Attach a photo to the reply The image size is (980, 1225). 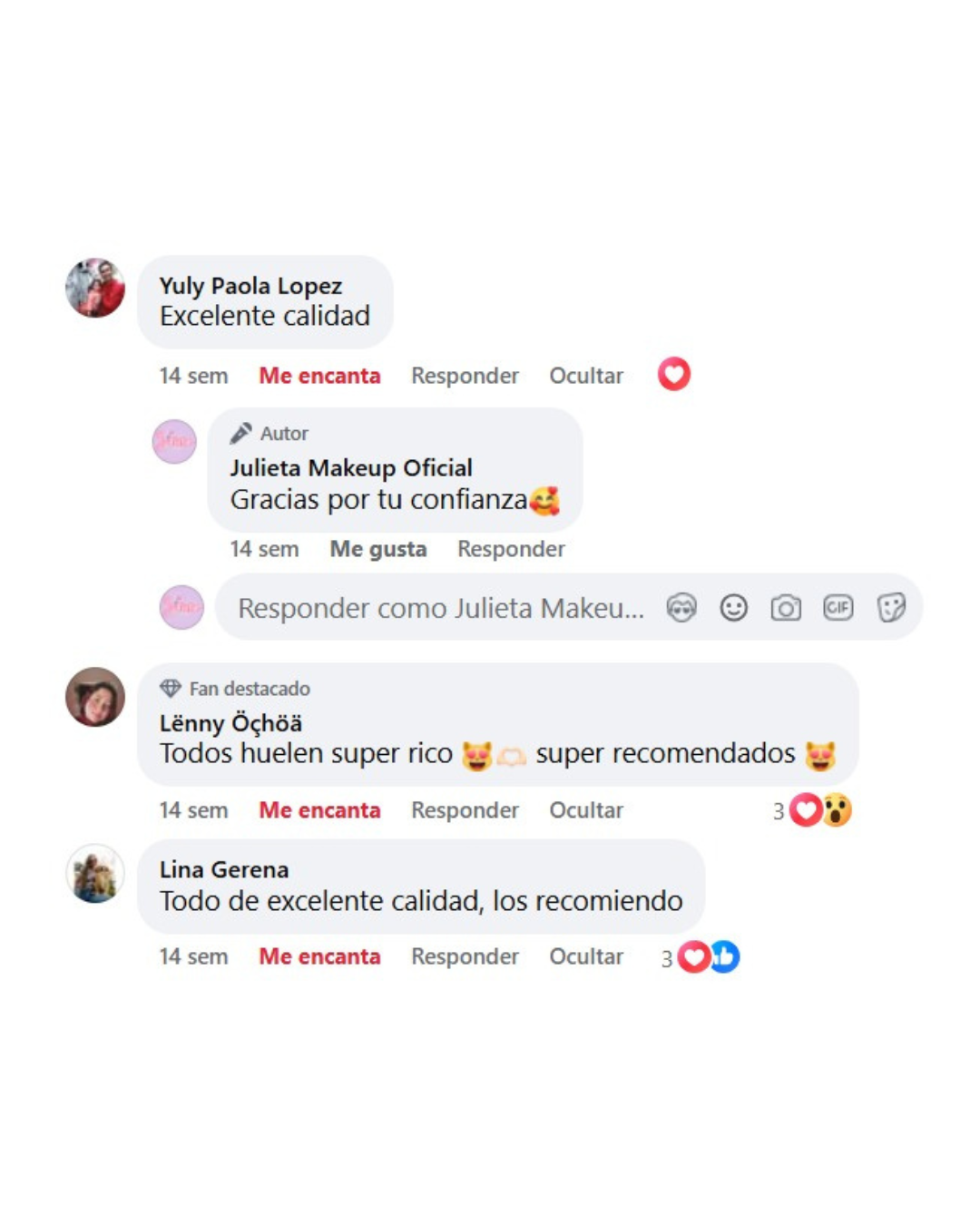pyautogui.click(x=786, y=607)
